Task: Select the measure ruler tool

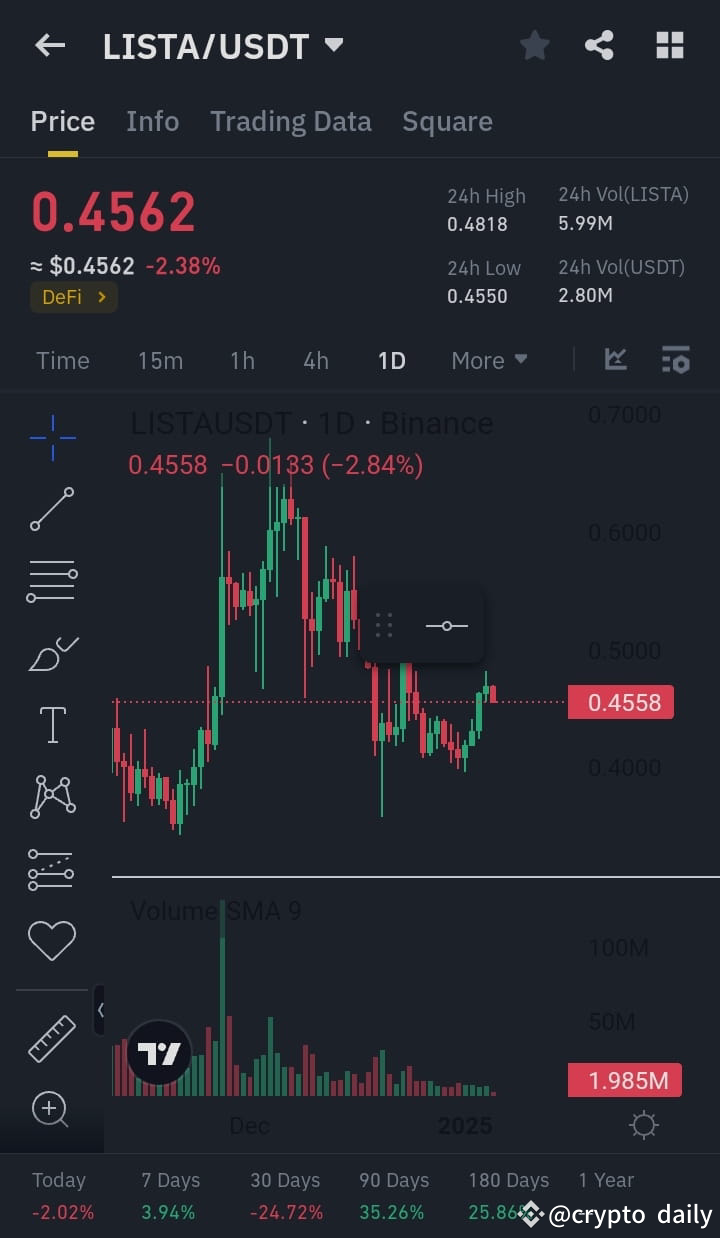Action: [52, 1038]
